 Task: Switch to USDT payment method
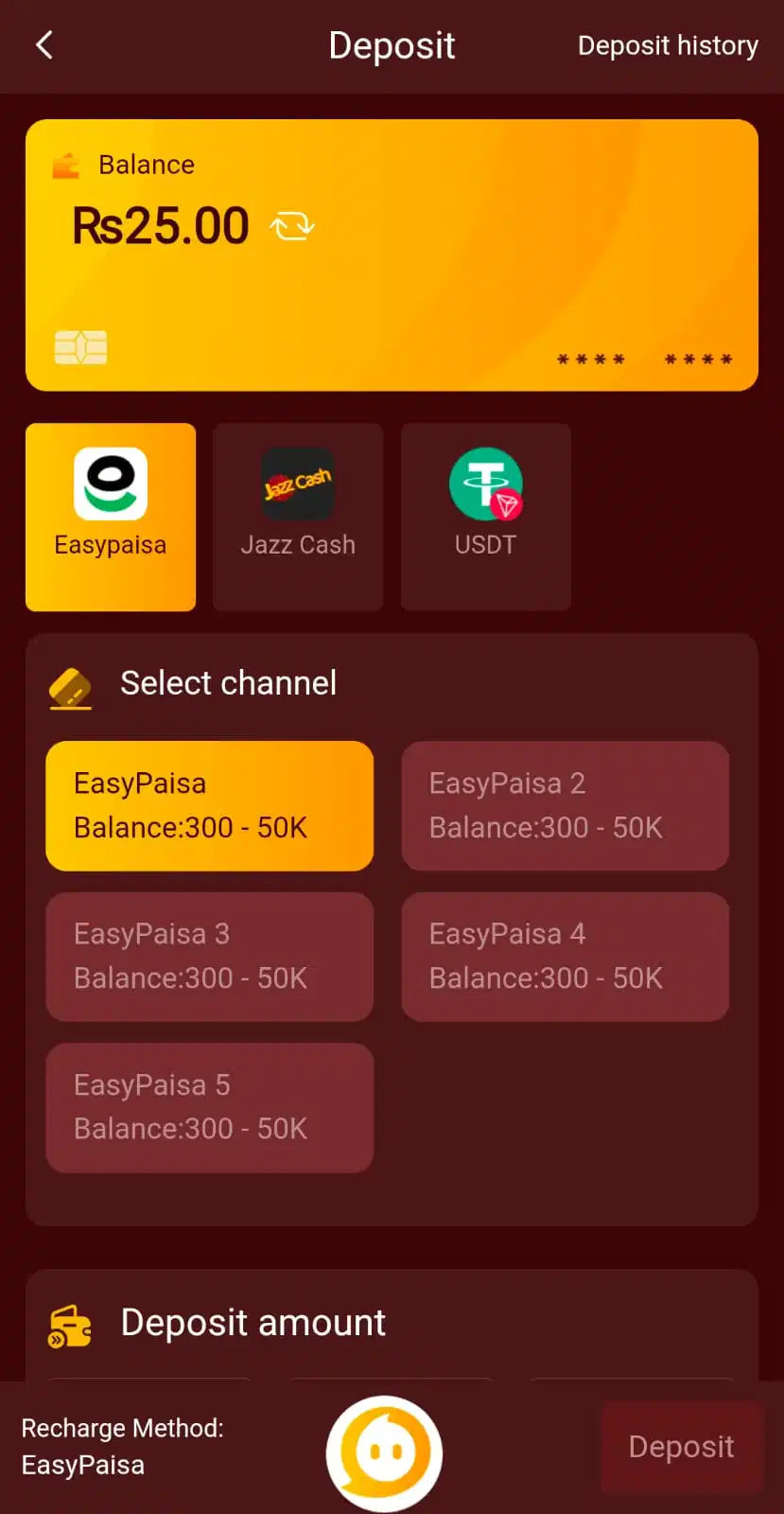coord(485,517)
